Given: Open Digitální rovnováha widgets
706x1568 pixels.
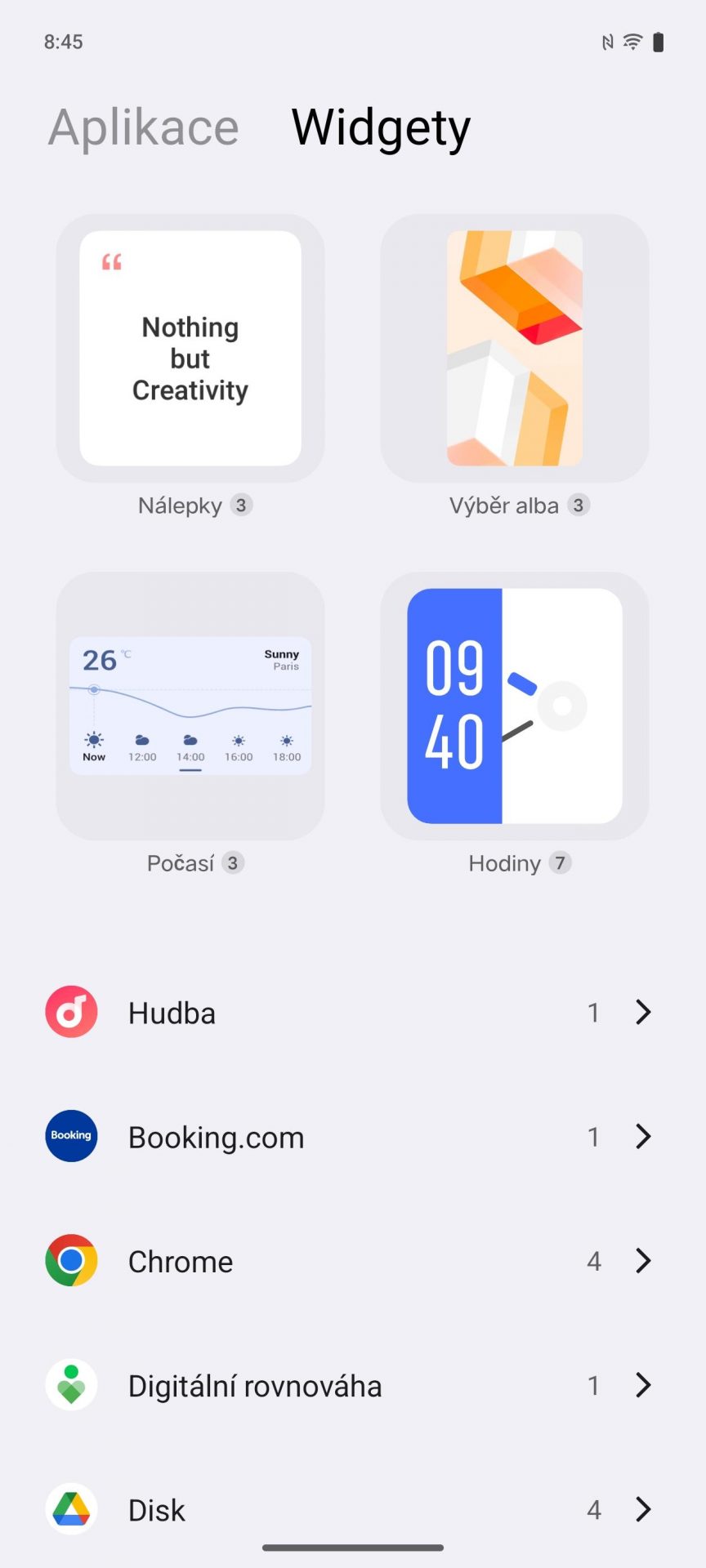Looking at the screenshot, I should [x=353, y=1385].
